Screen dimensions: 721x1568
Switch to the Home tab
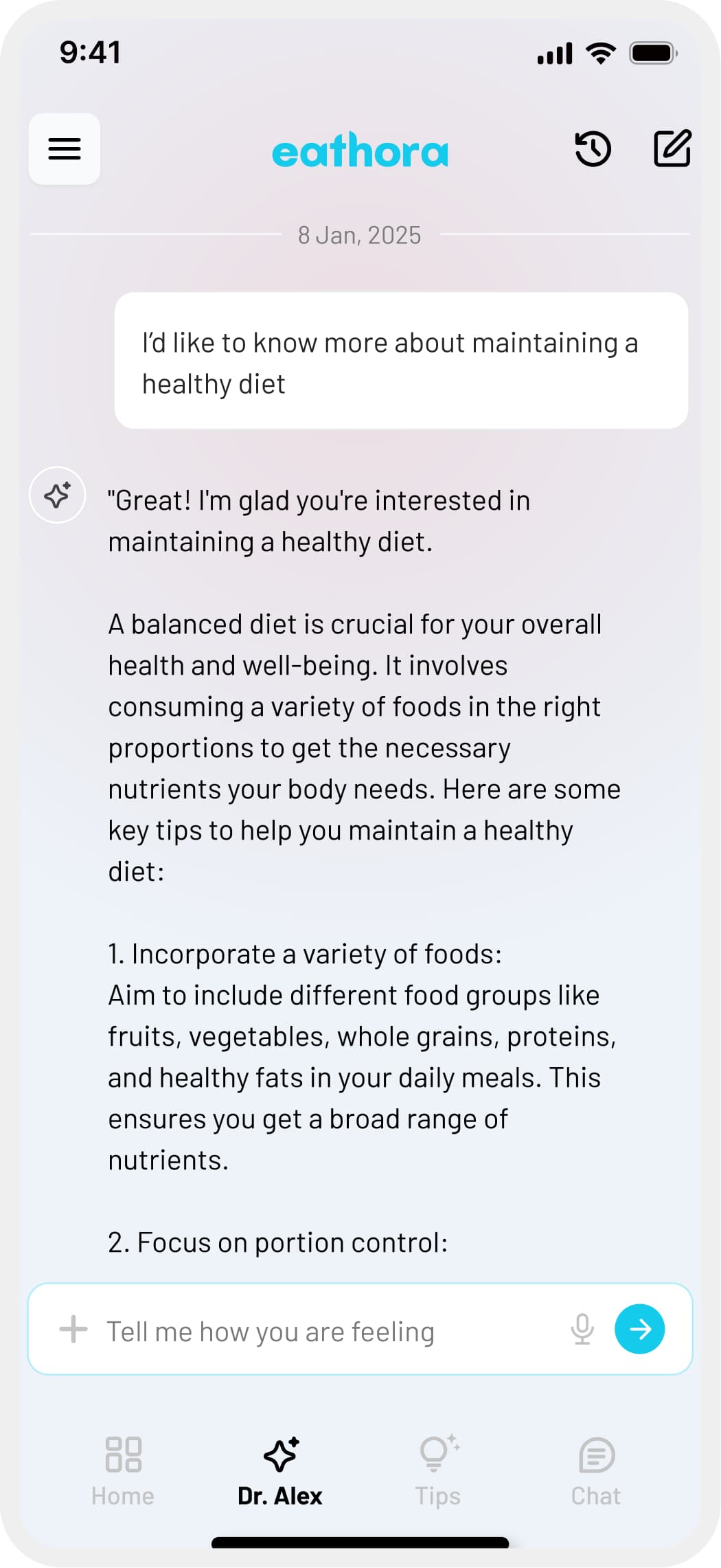(x=123, y=1470)
